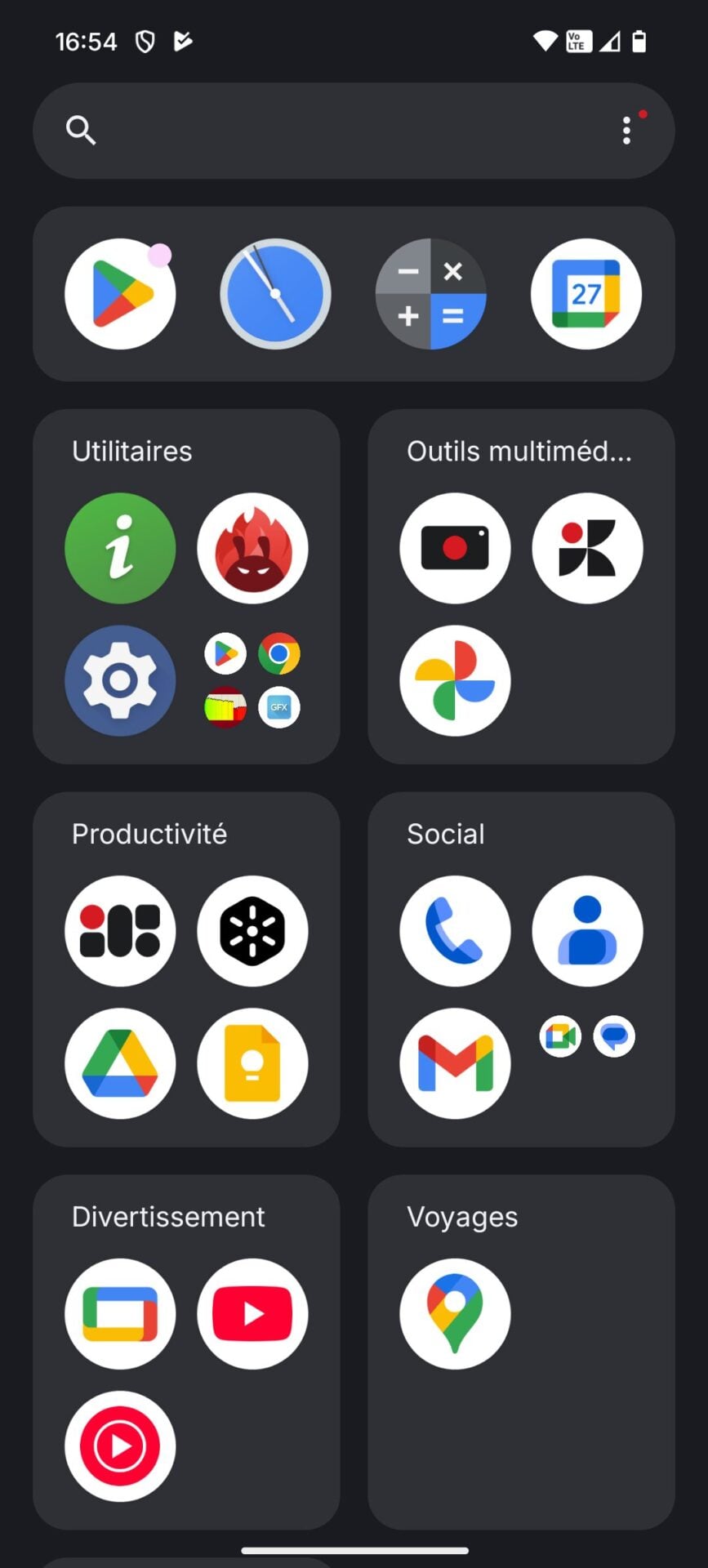
Task: Open Google Maps in Voyages
Action: pyautogui.click(x=455, y=1314)
